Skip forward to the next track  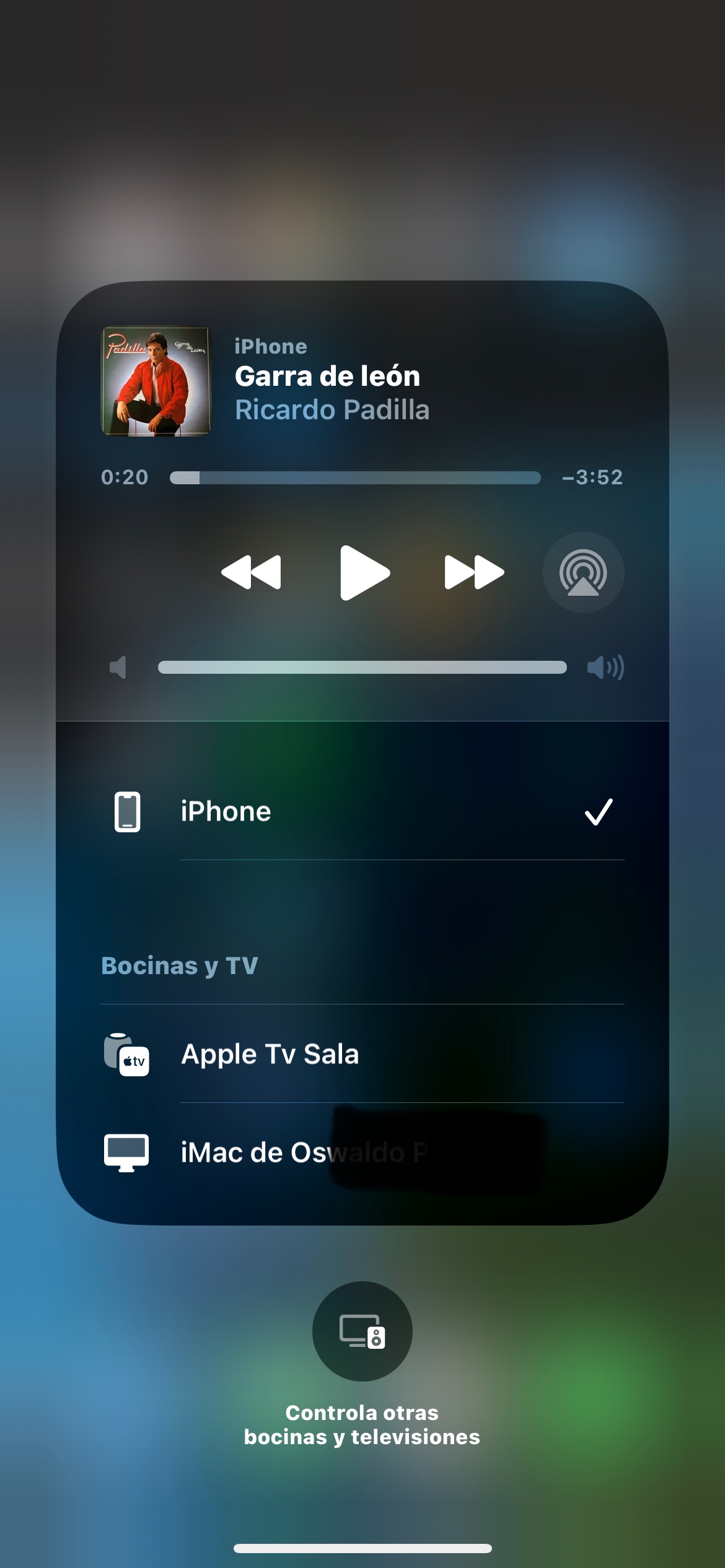(474, 572)
